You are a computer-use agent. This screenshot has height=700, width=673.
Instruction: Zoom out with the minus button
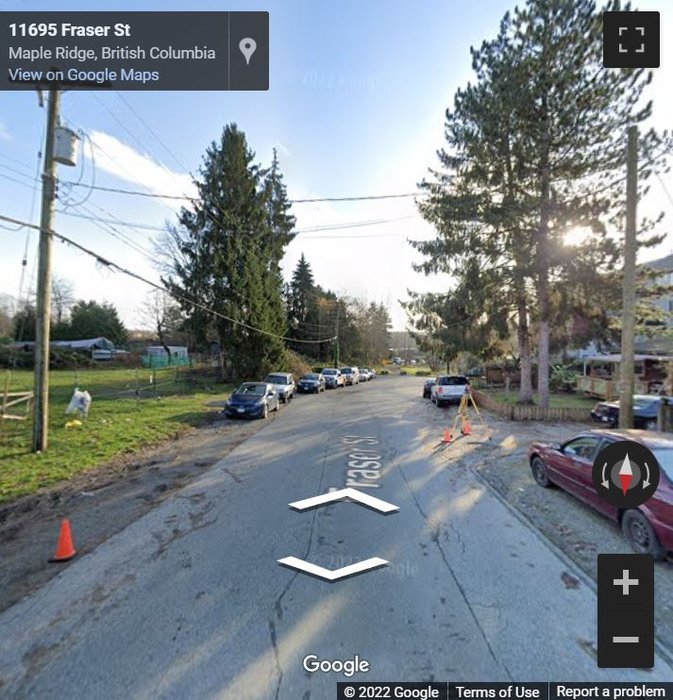point(626,640)
